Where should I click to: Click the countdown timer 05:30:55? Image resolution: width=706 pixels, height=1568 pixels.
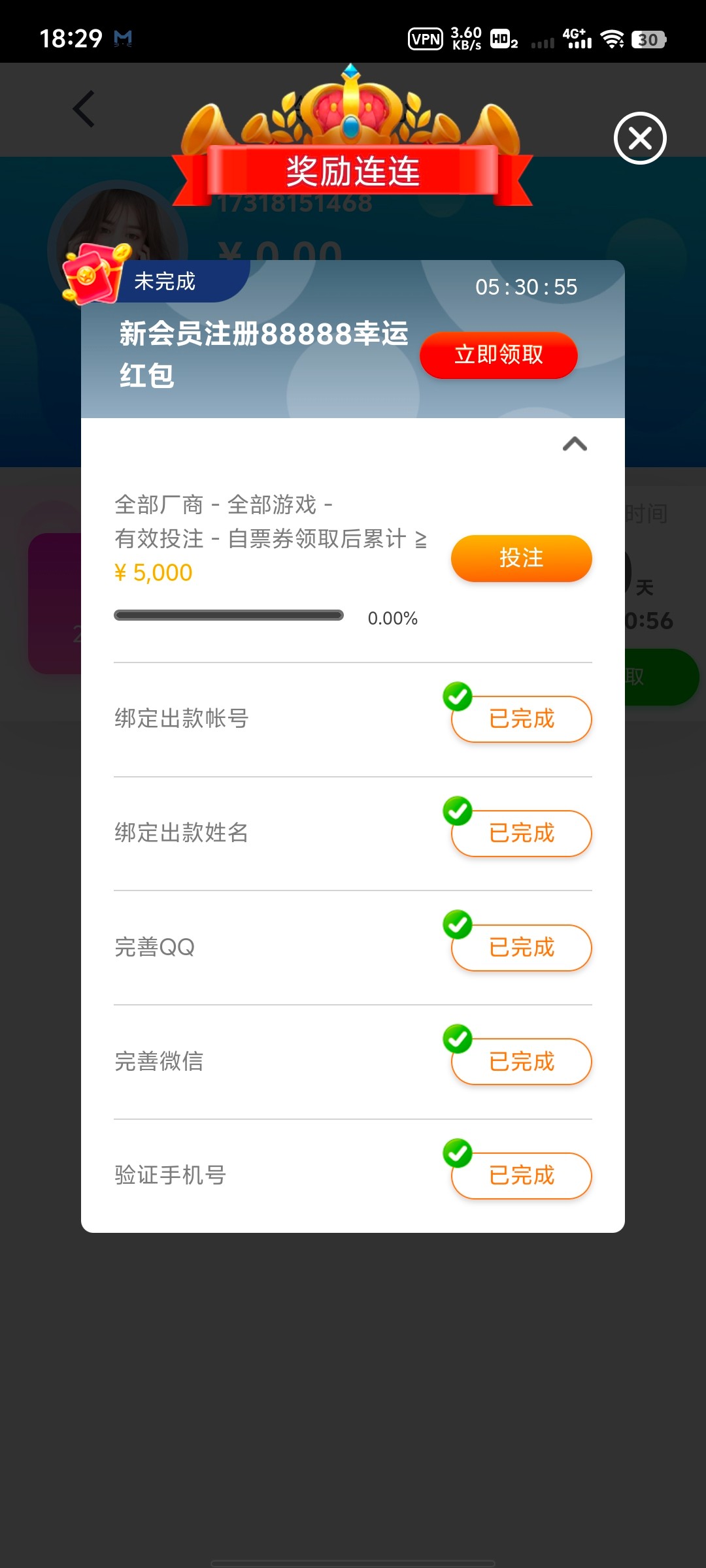(x=526, y=286)
